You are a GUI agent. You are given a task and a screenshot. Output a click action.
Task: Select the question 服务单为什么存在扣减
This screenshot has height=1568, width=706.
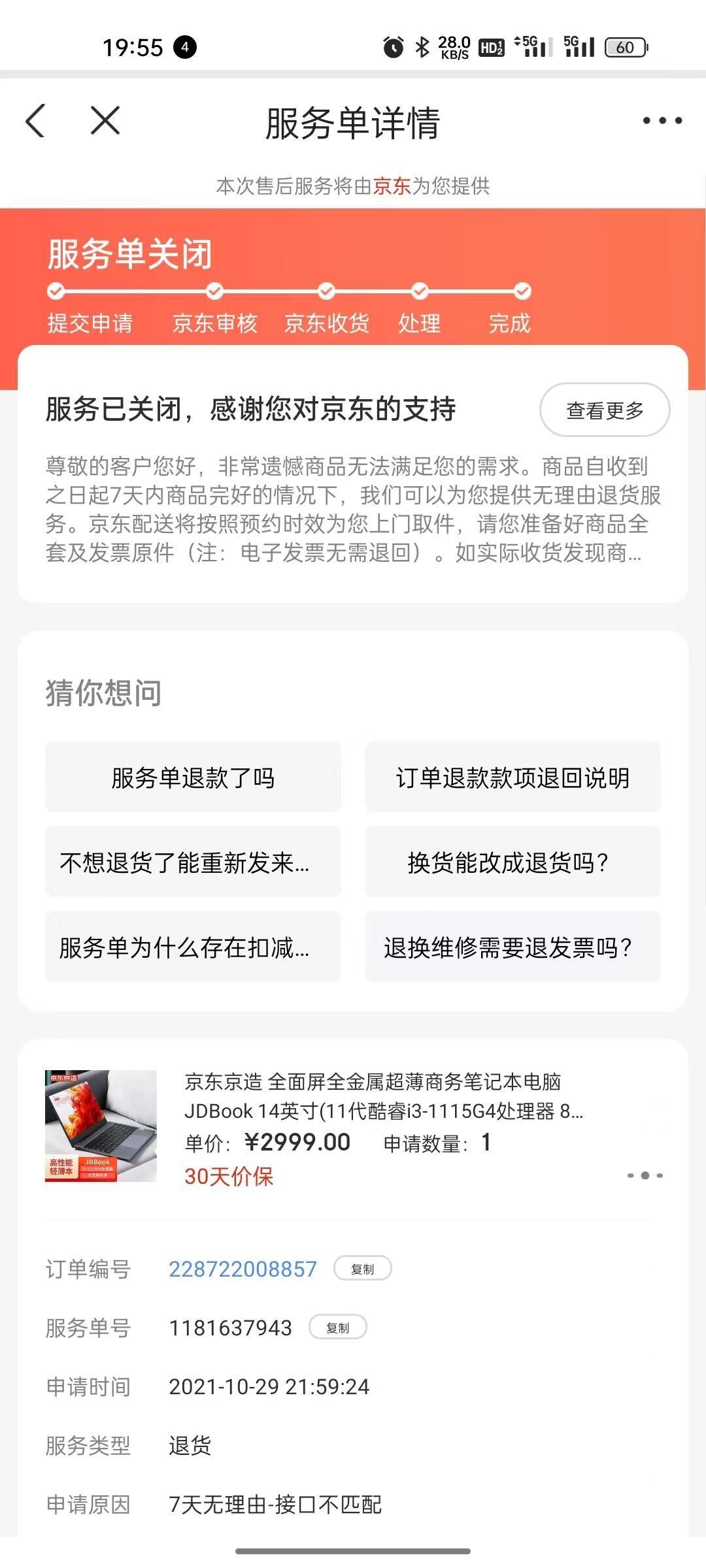[193, 947]
